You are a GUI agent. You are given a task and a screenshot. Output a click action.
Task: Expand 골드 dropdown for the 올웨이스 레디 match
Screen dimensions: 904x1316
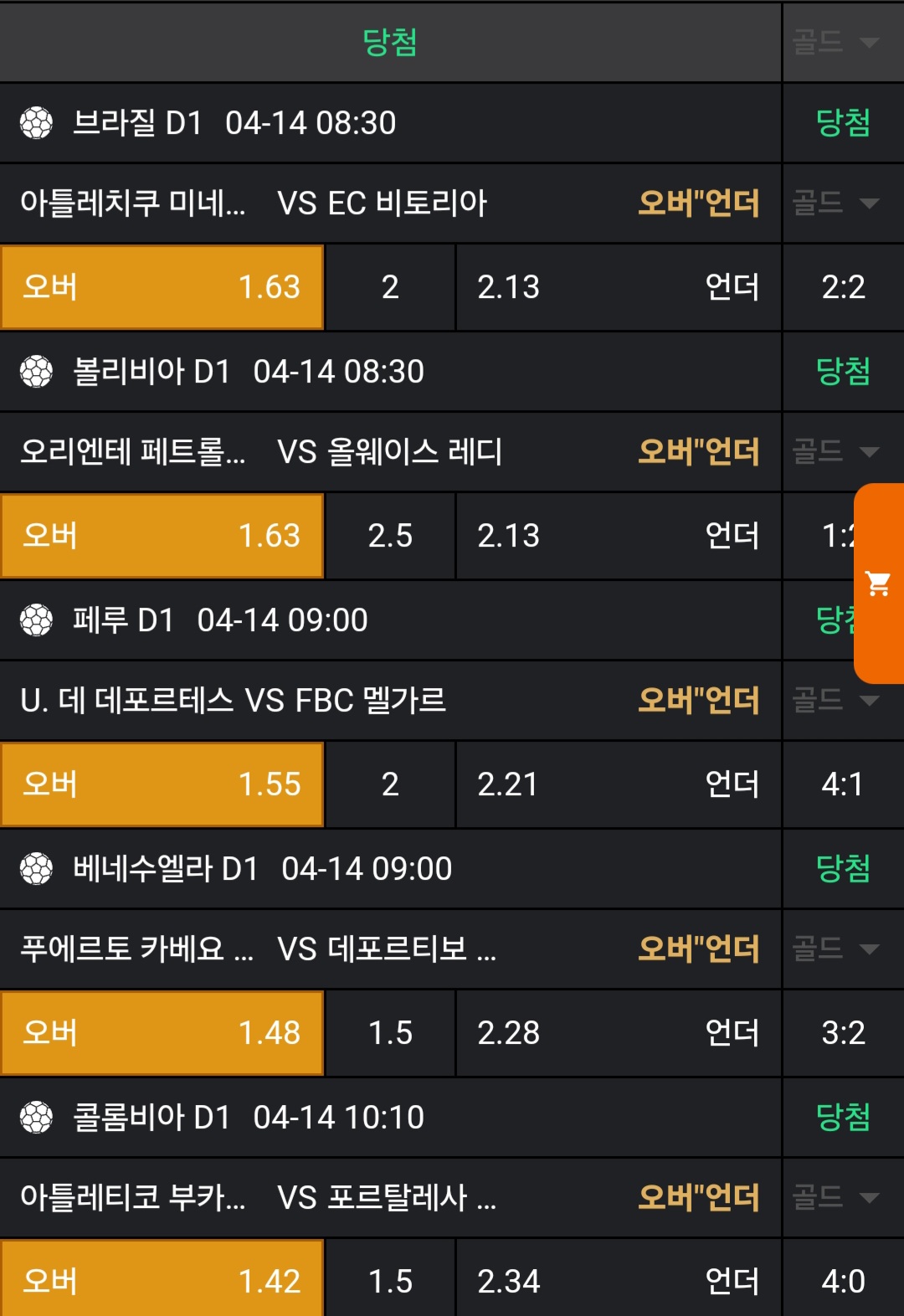[834, 452]
